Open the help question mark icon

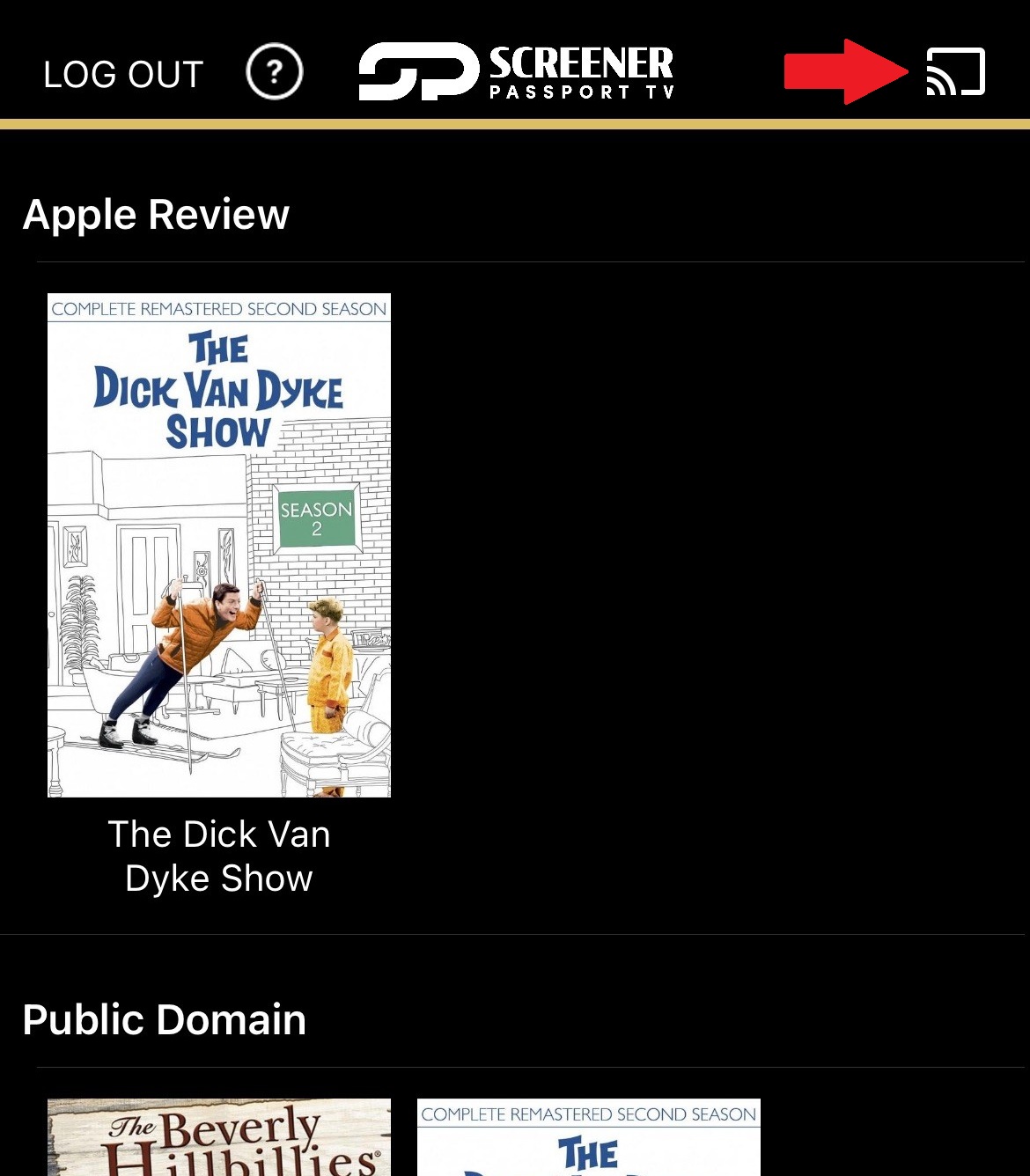coord(275,72)
